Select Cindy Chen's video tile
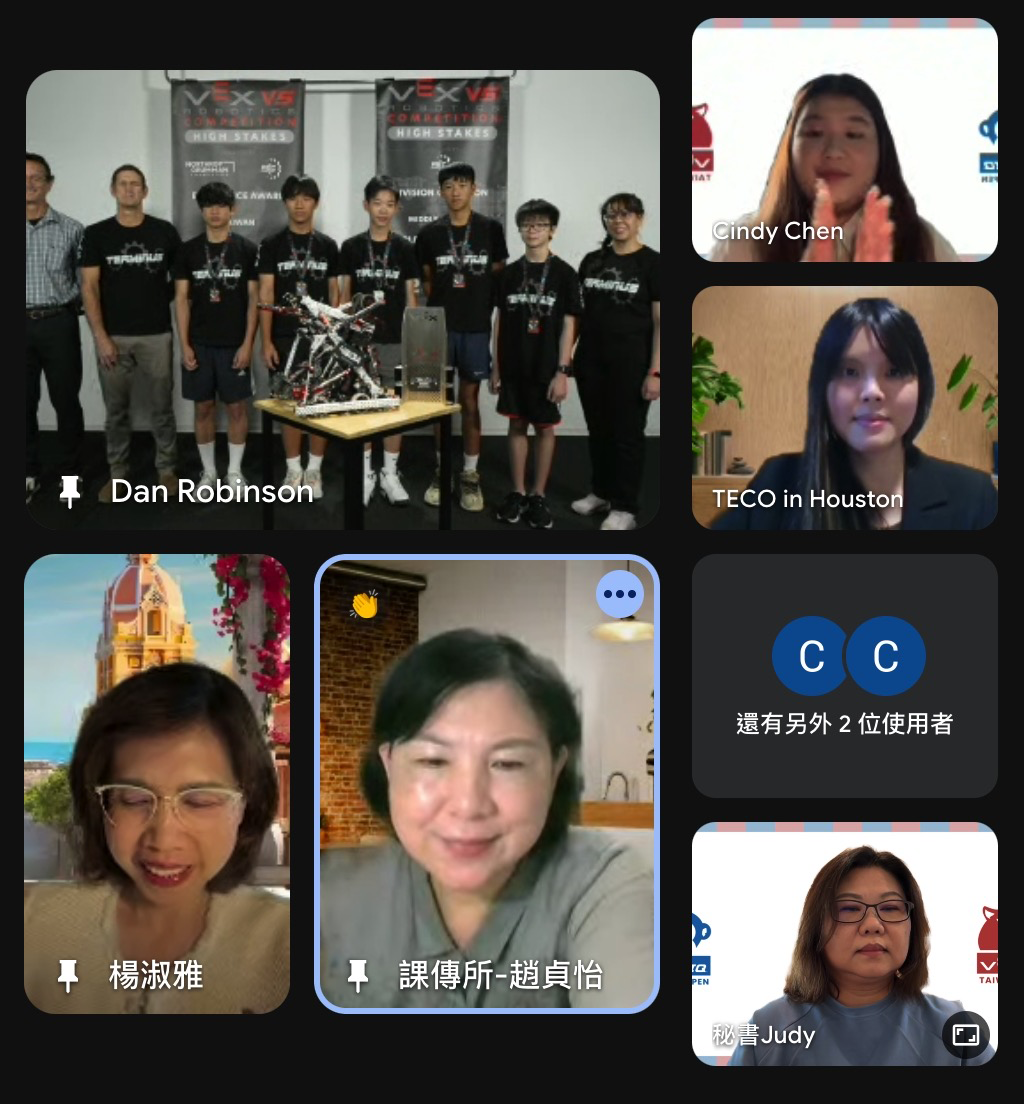Viewport: 1024px width, 1104px height. click(844, 140)
